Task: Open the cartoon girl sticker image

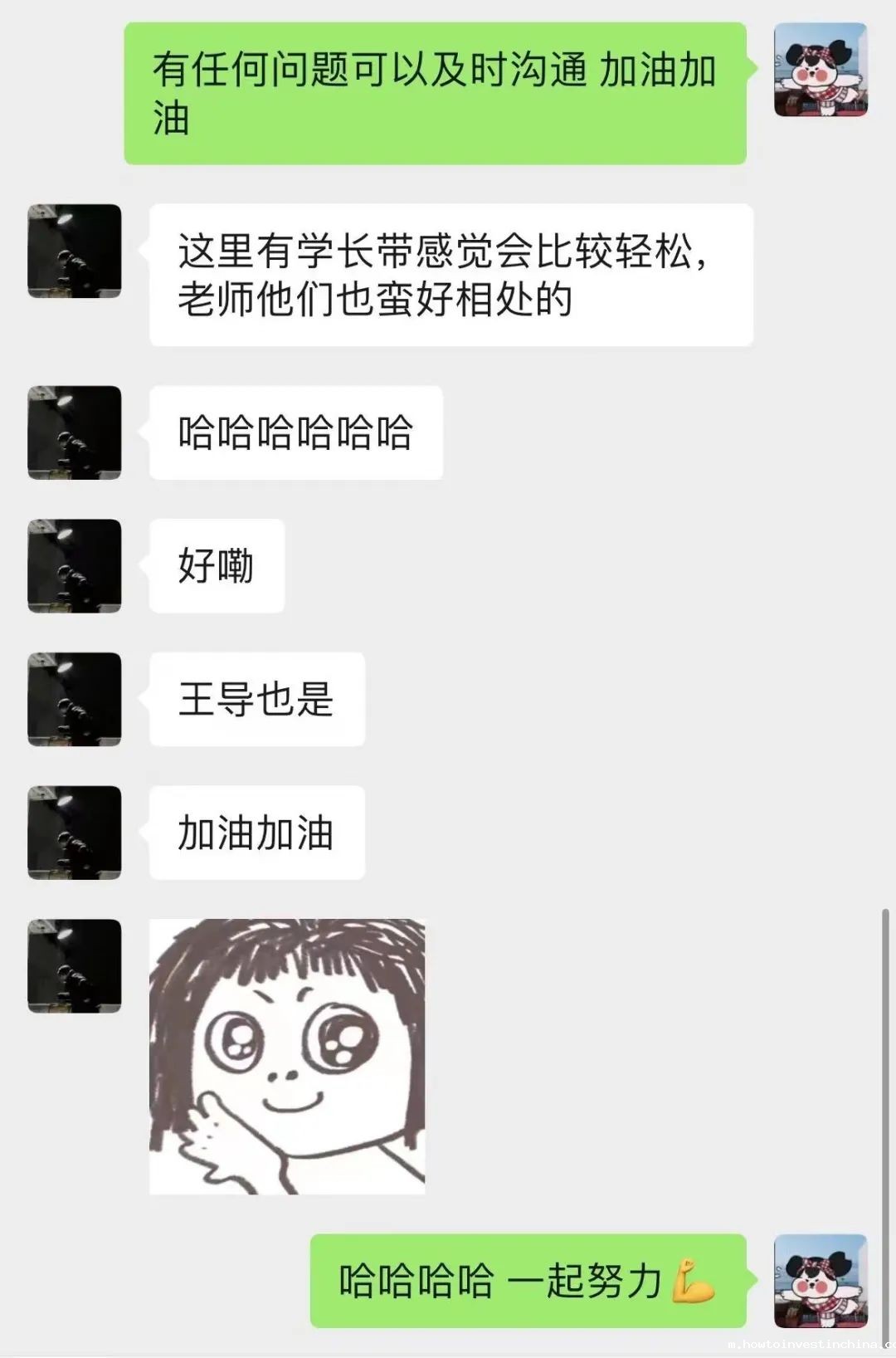Action: click(x=287, y=1056)
